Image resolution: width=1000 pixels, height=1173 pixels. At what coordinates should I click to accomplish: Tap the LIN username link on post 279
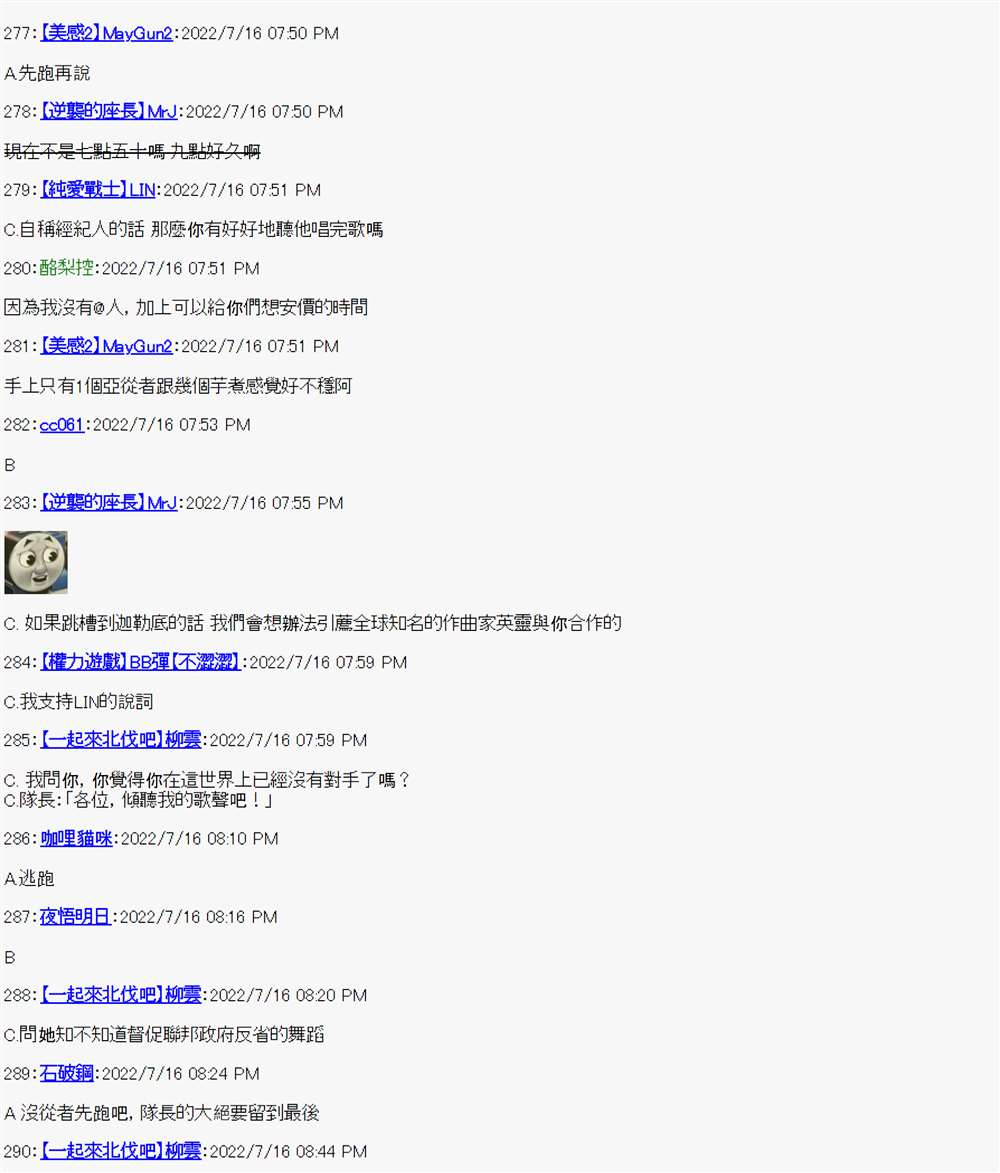[97, 190]
